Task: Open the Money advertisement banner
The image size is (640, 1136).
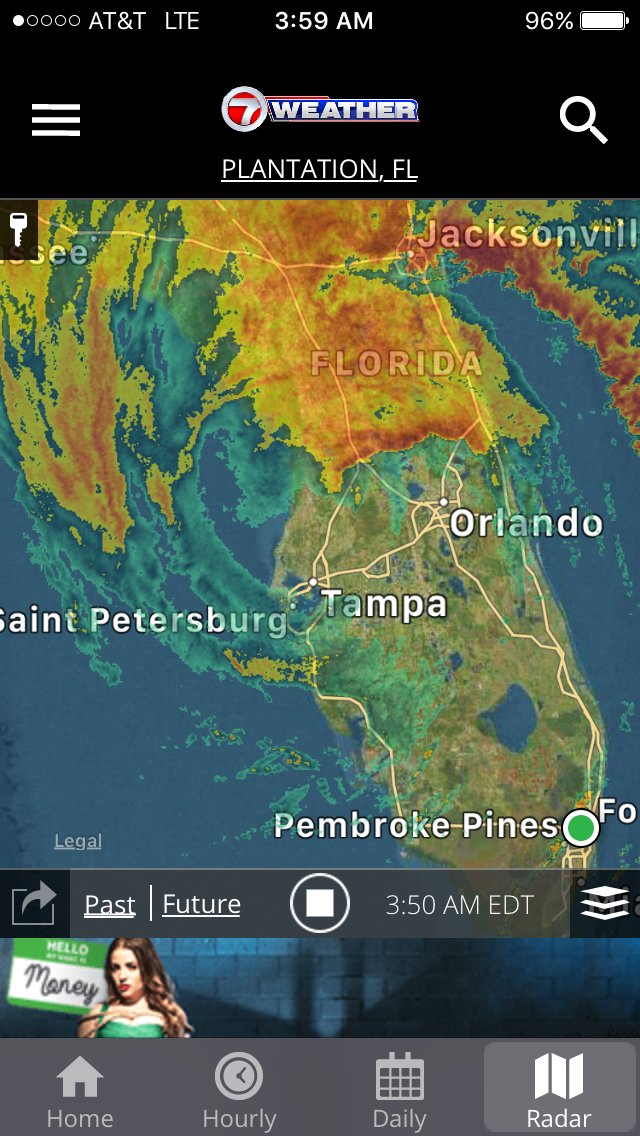Action: tap(320, 987)
